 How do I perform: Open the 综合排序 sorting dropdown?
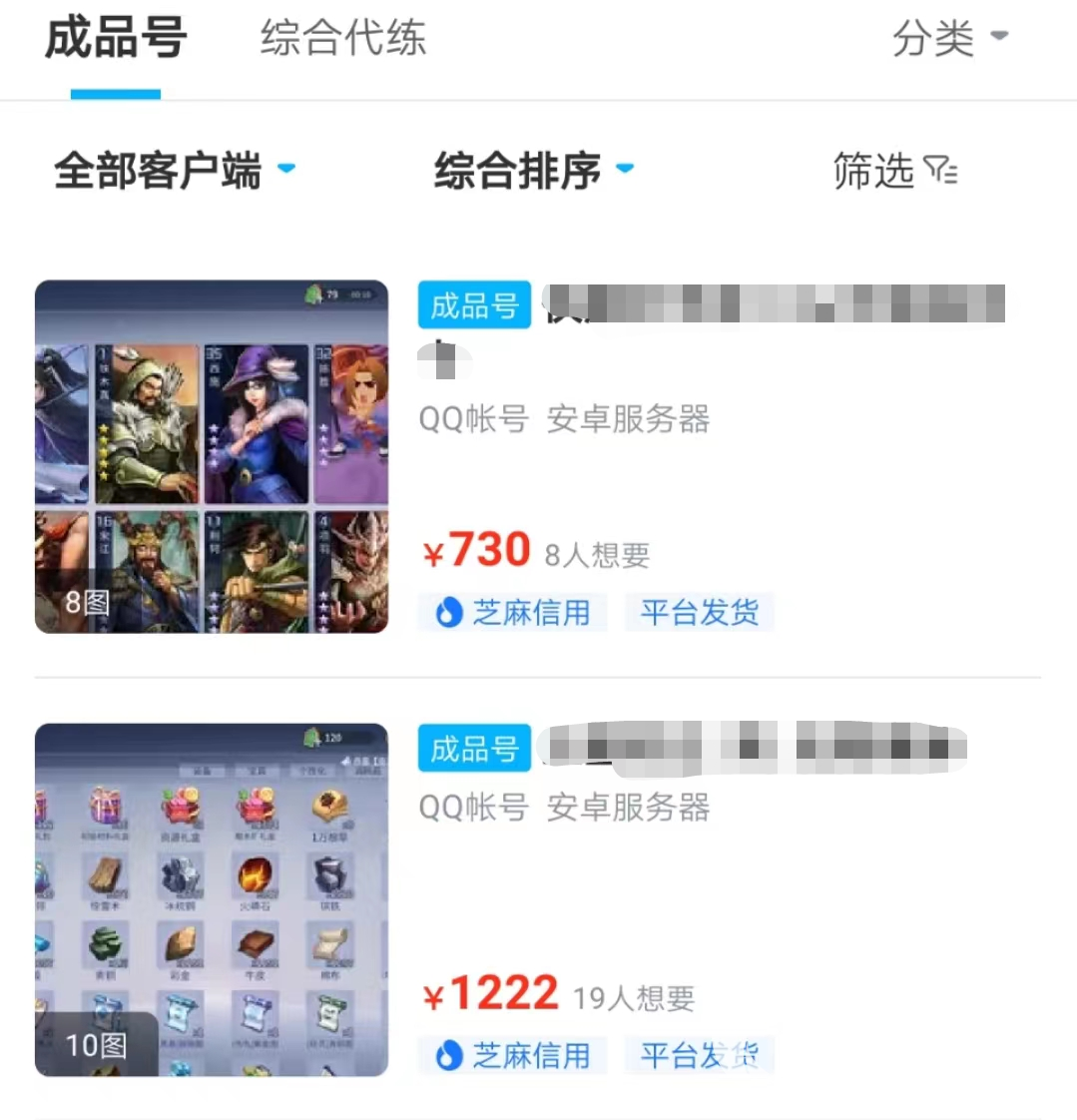533,170
